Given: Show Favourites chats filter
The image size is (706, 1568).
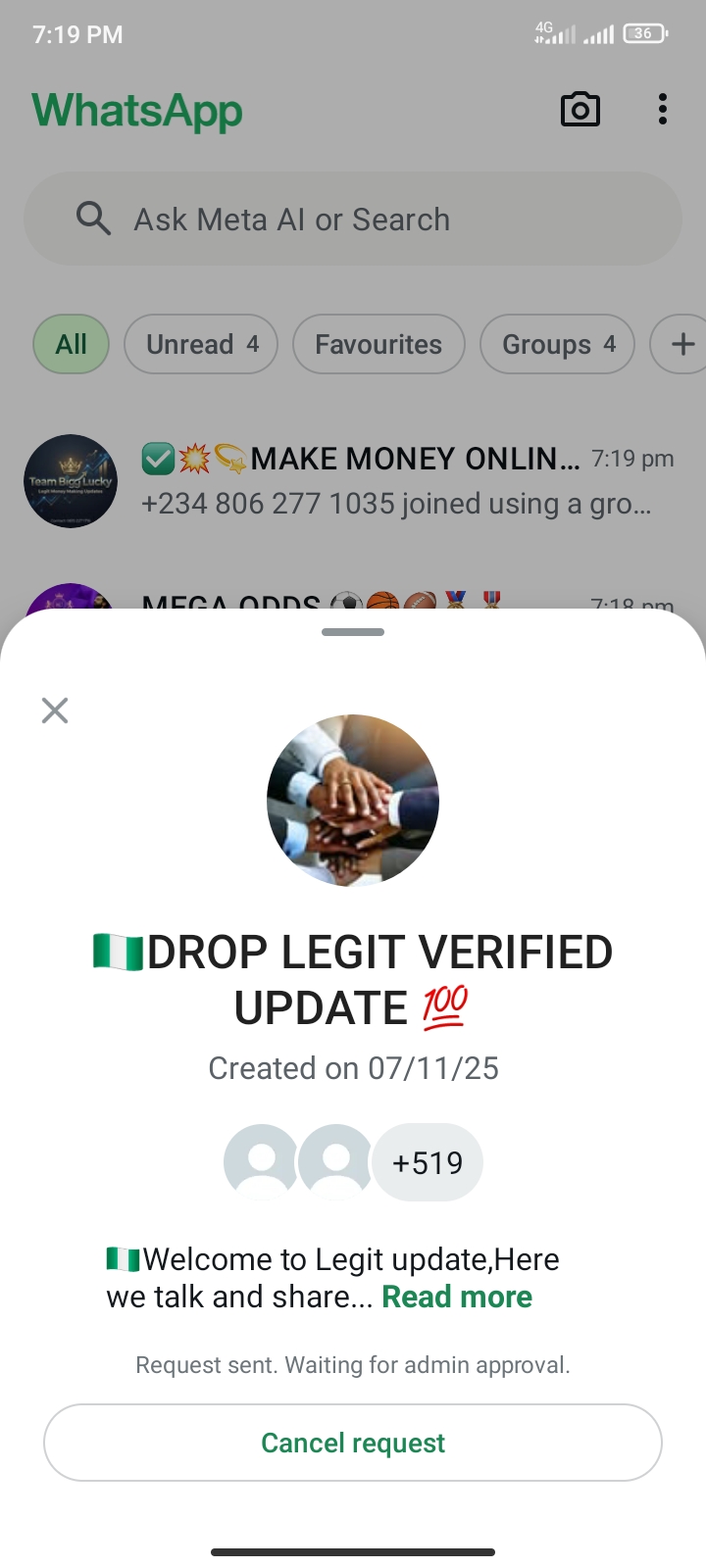Looking at the screenshot, I should 378,344.
